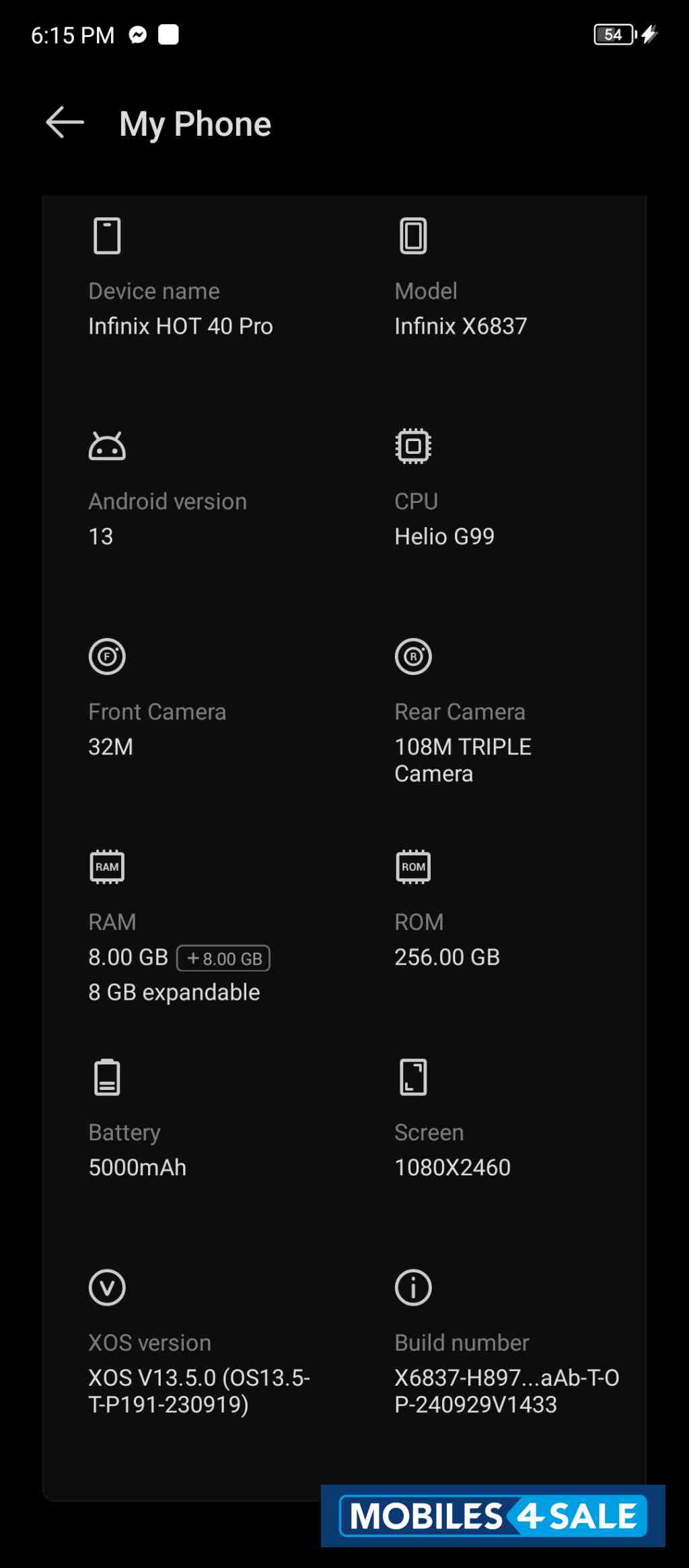The height and width of the screenshot is (1568, 689).
Task: Tap the XOS version badge icon
Action: pos(108,1288)
